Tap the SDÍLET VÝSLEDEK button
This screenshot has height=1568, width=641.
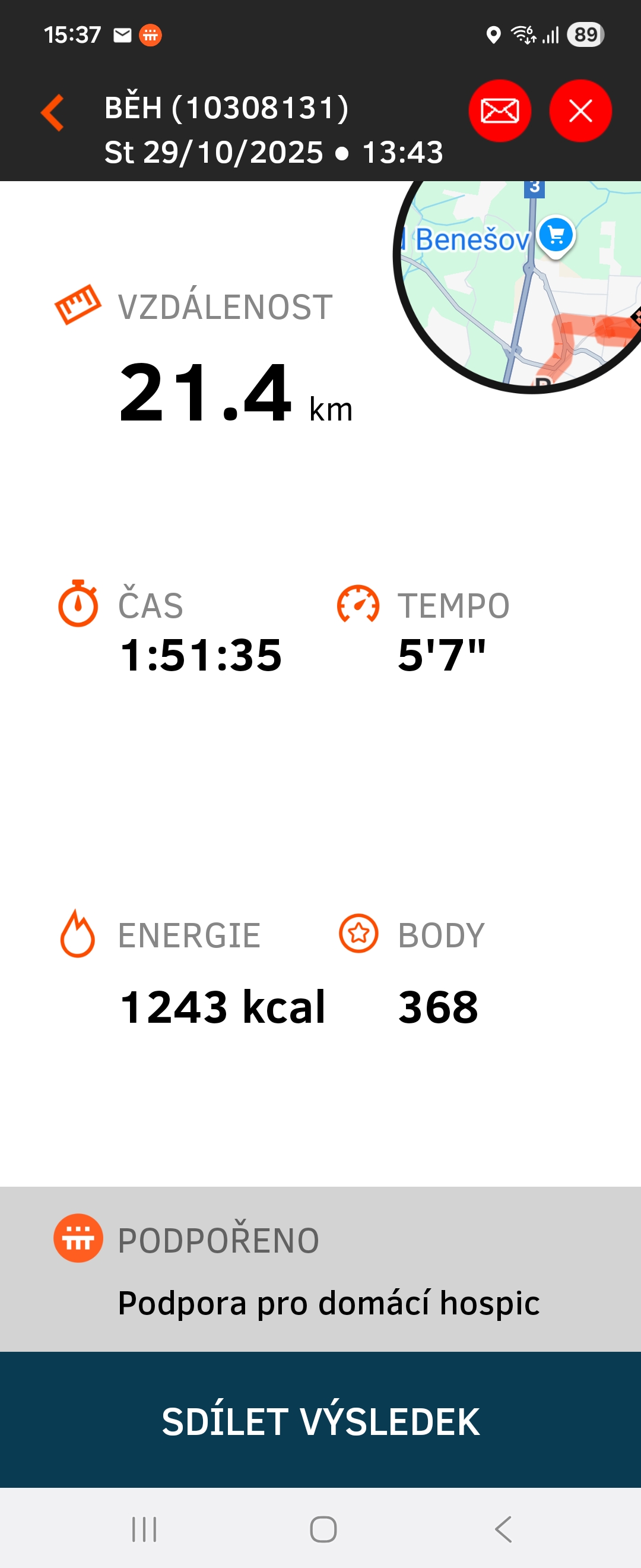(320, 1422)
